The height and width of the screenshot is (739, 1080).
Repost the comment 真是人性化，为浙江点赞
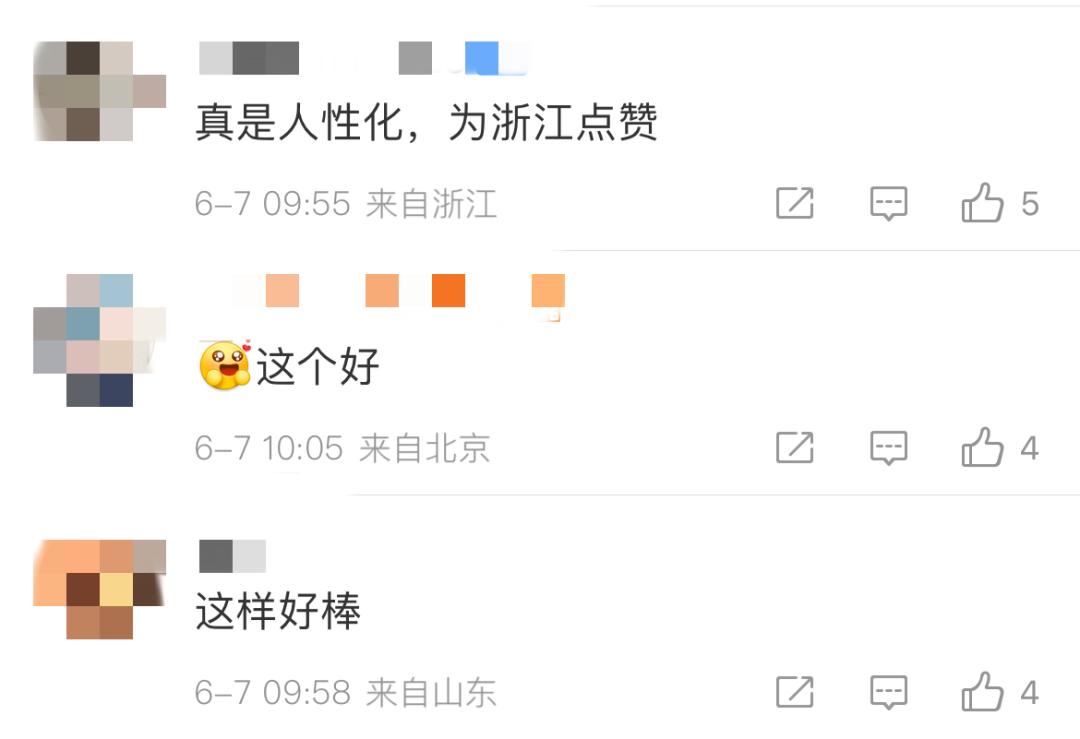coord(795,204)
